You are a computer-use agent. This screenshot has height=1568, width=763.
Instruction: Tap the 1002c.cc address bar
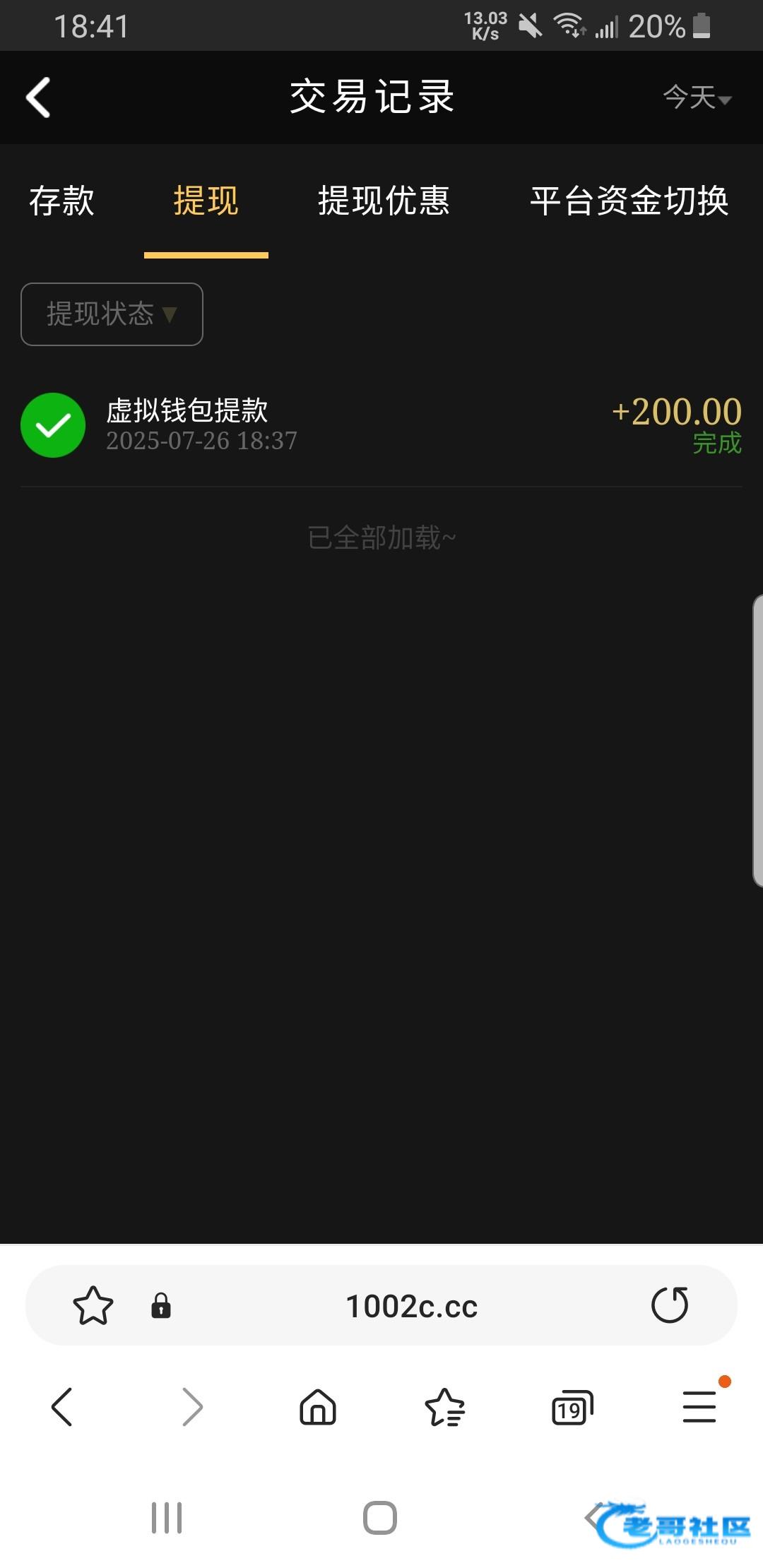[411, 1306]
